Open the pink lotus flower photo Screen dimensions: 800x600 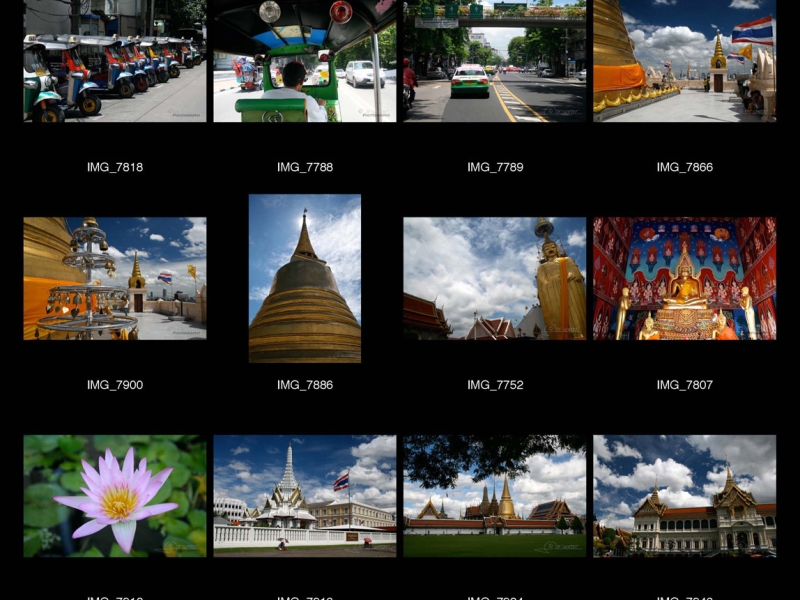115,496
